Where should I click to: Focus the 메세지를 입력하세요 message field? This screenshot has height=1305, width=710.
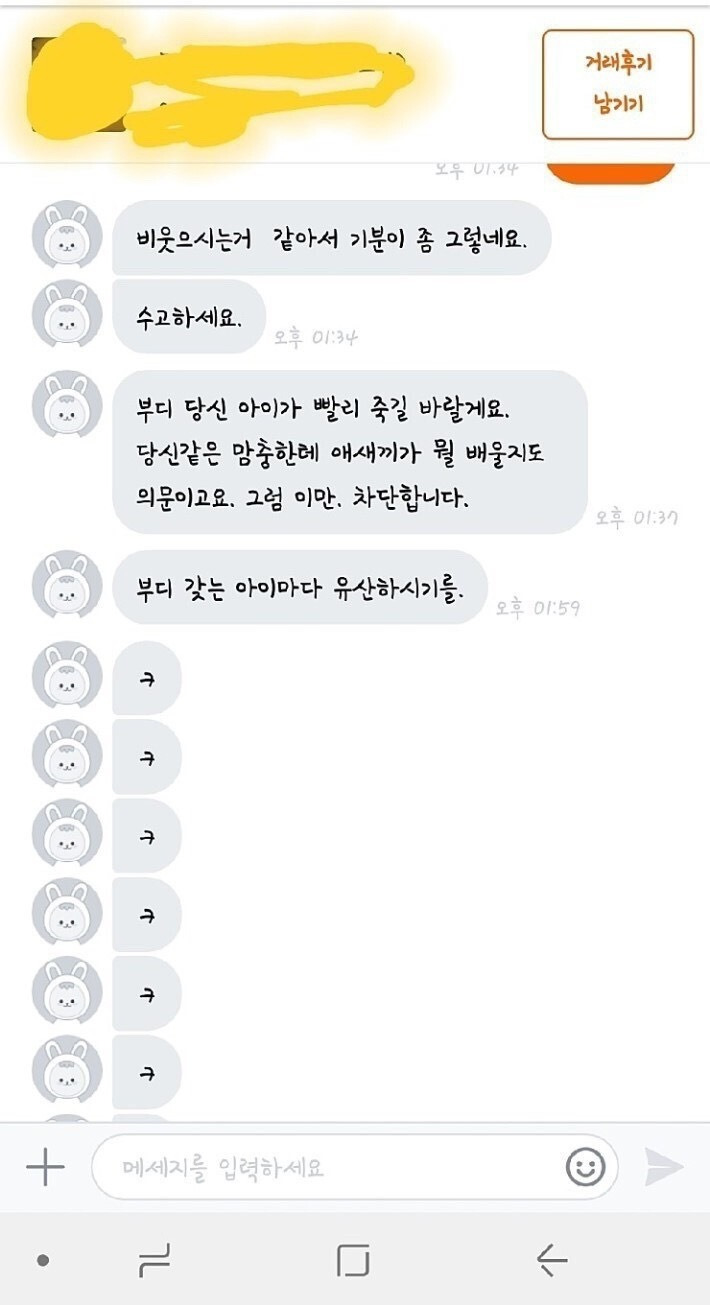point(330,1167)
